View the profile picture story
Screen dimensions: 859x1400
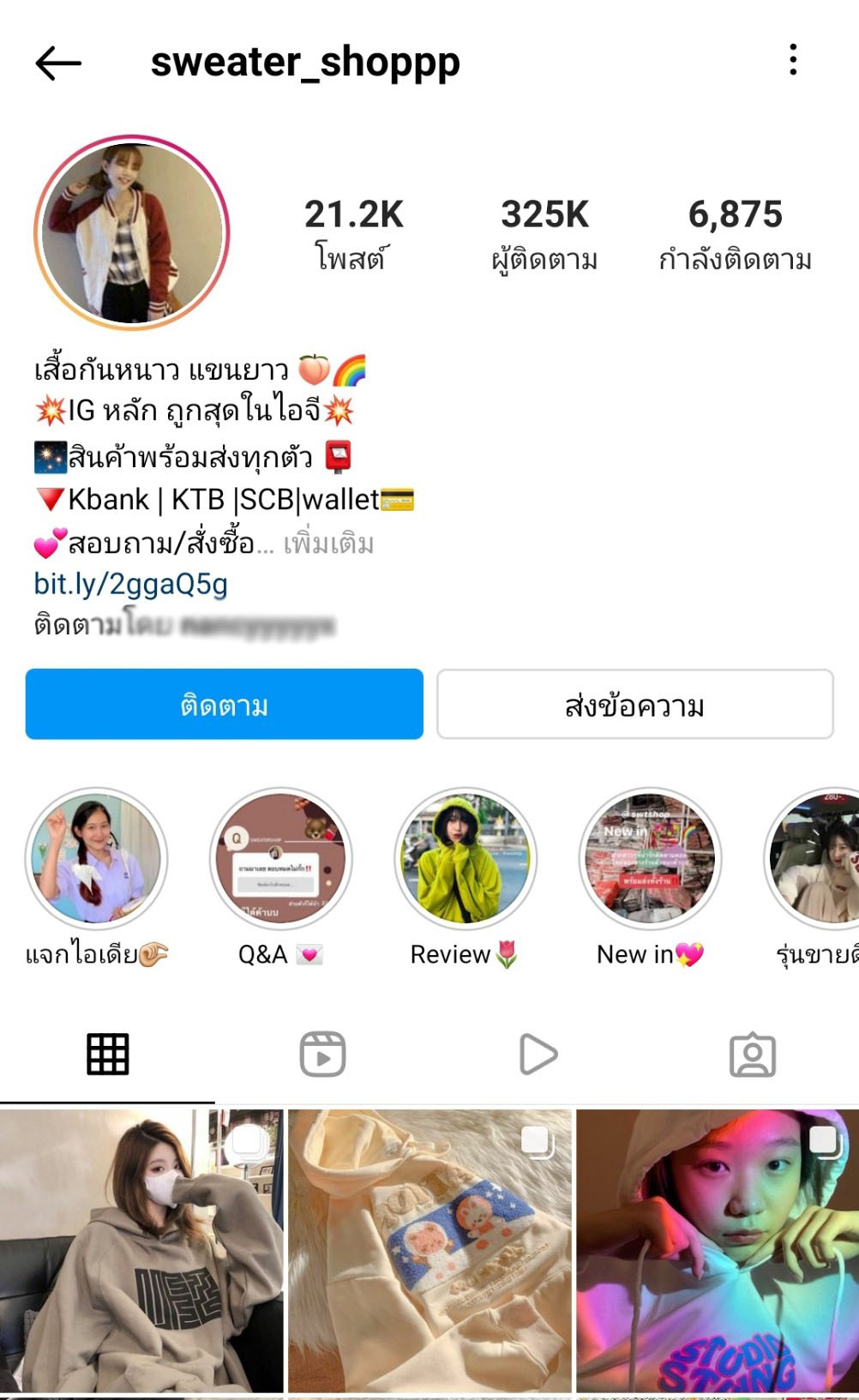tap(132, 232)
